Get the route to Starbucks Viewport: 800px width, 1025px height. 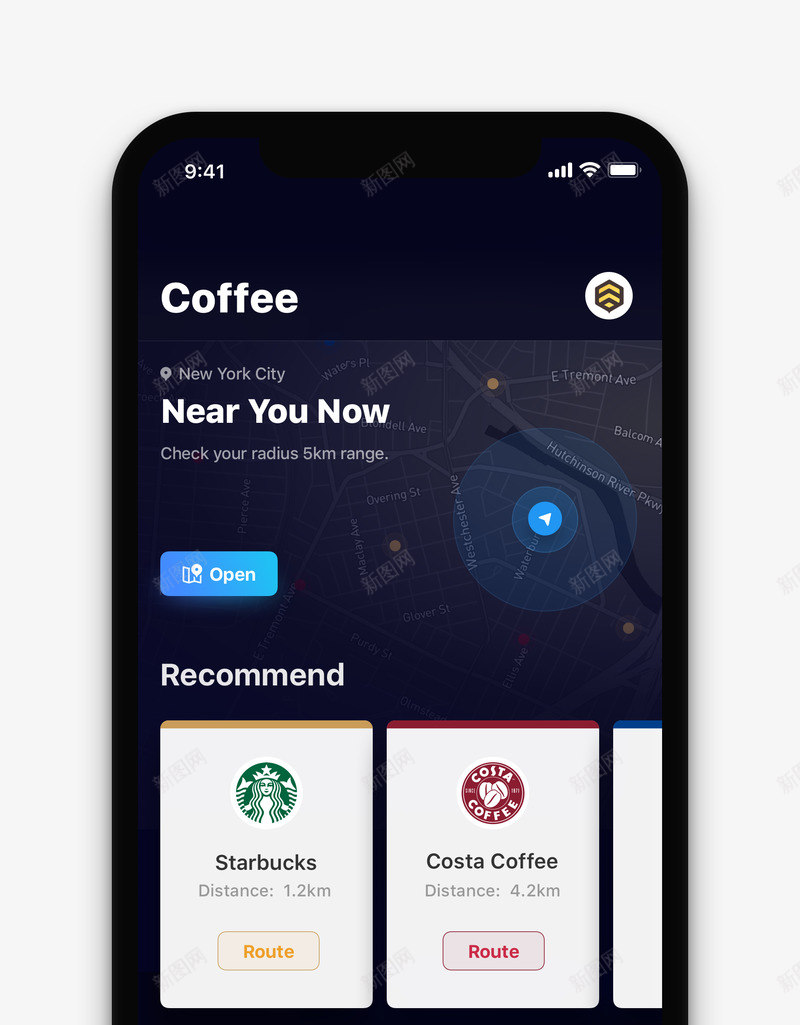(x=268, y=951)
